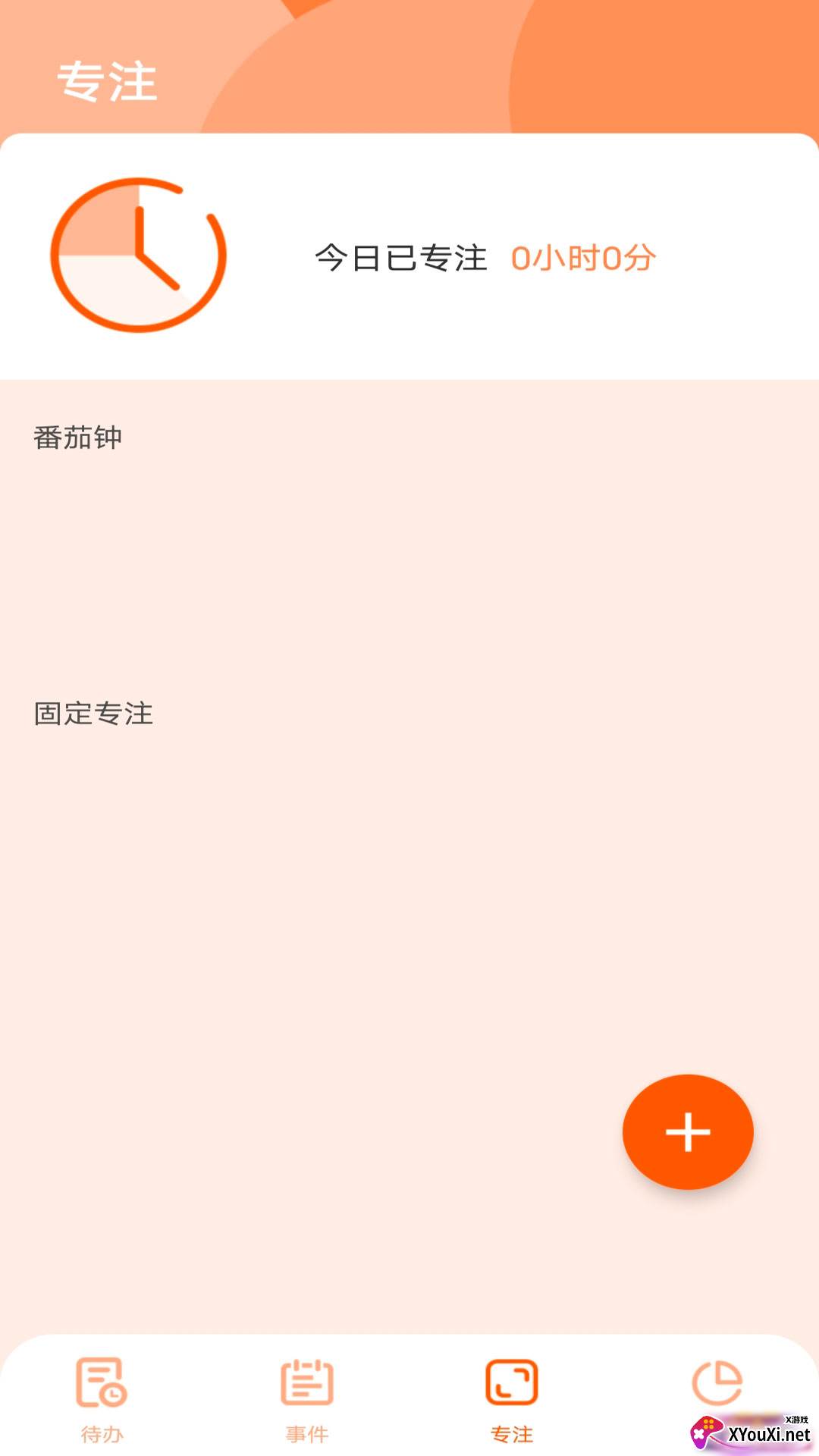Image resolution: width=819 pixels, height=1456 pixels.
Task: Go to the statistics pie chart tab
Action: [717, 1383]
